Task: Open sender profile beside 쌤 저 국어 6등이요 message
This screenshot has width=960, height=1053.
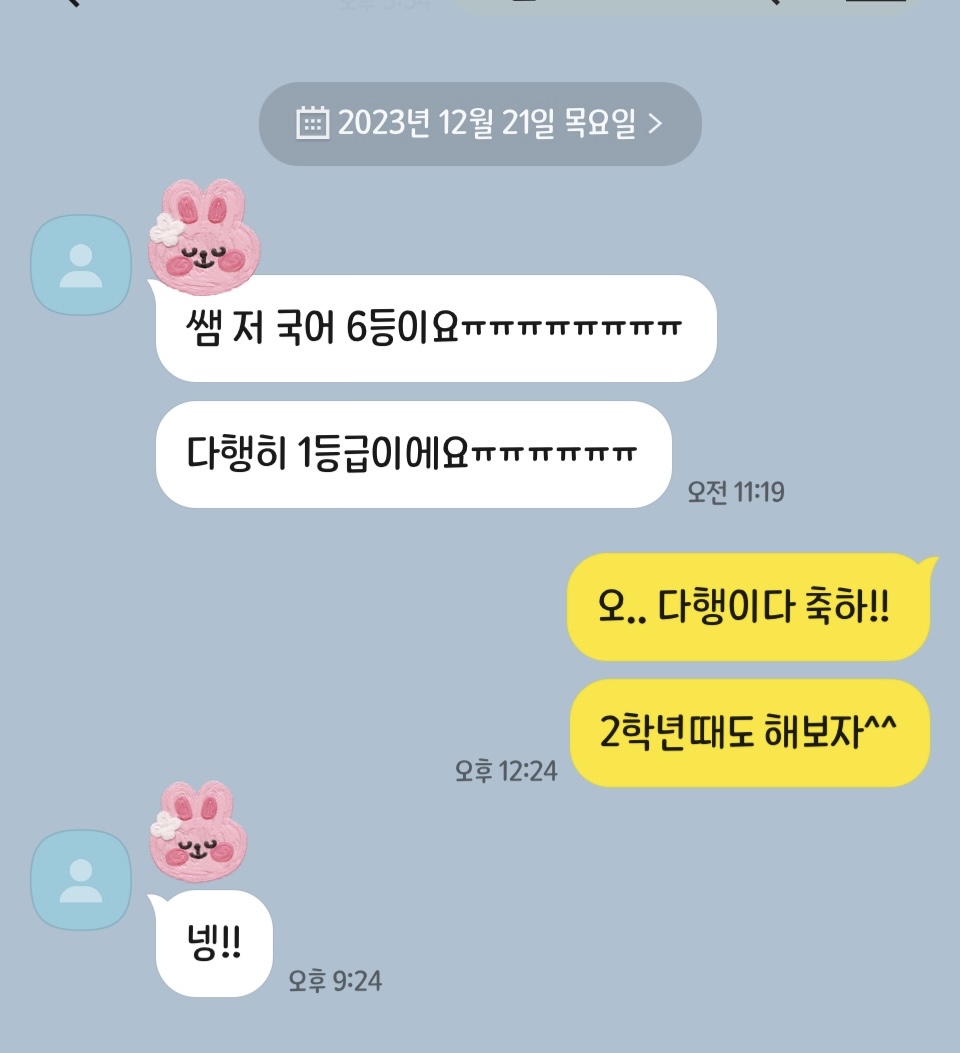Action: 81,265
